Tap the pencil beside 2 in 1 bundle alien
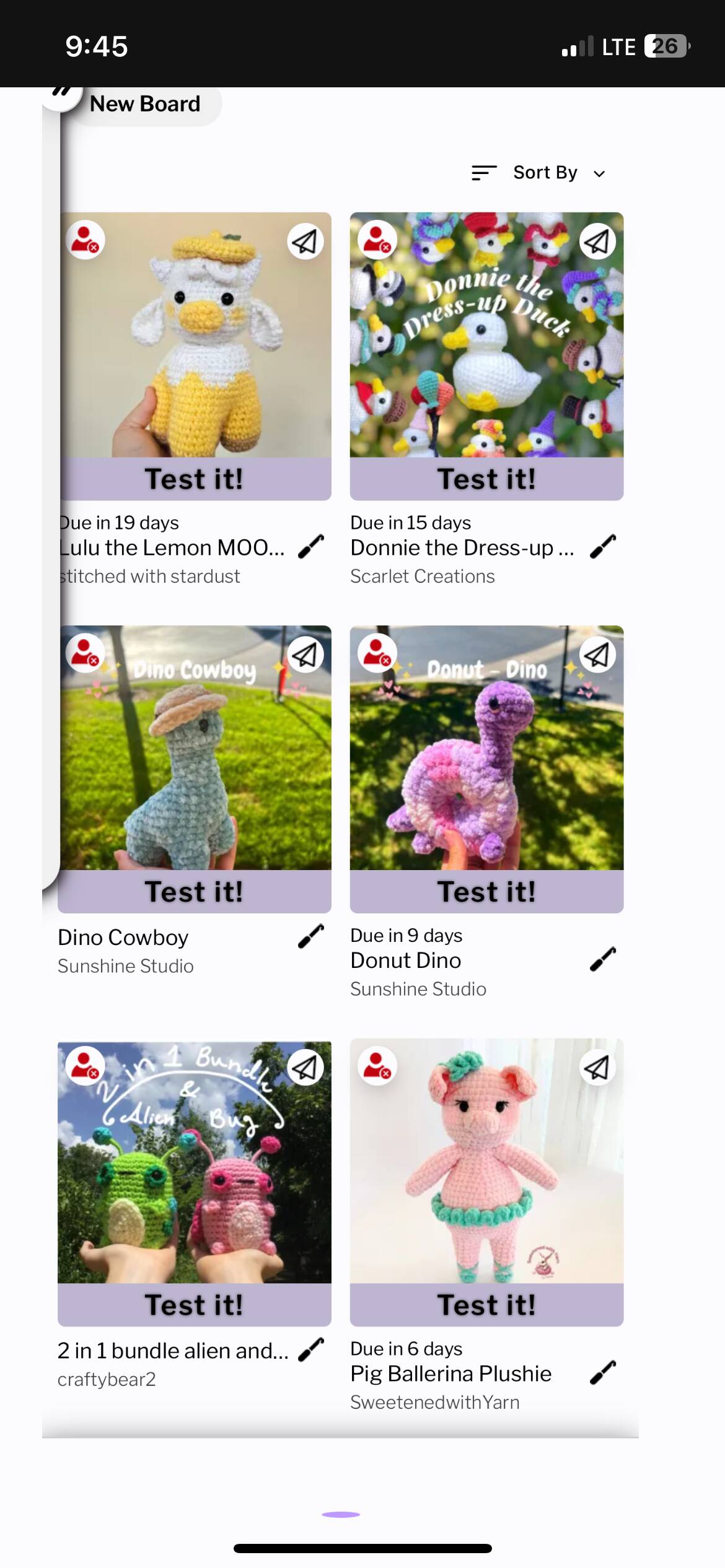 coord(311,1350)
